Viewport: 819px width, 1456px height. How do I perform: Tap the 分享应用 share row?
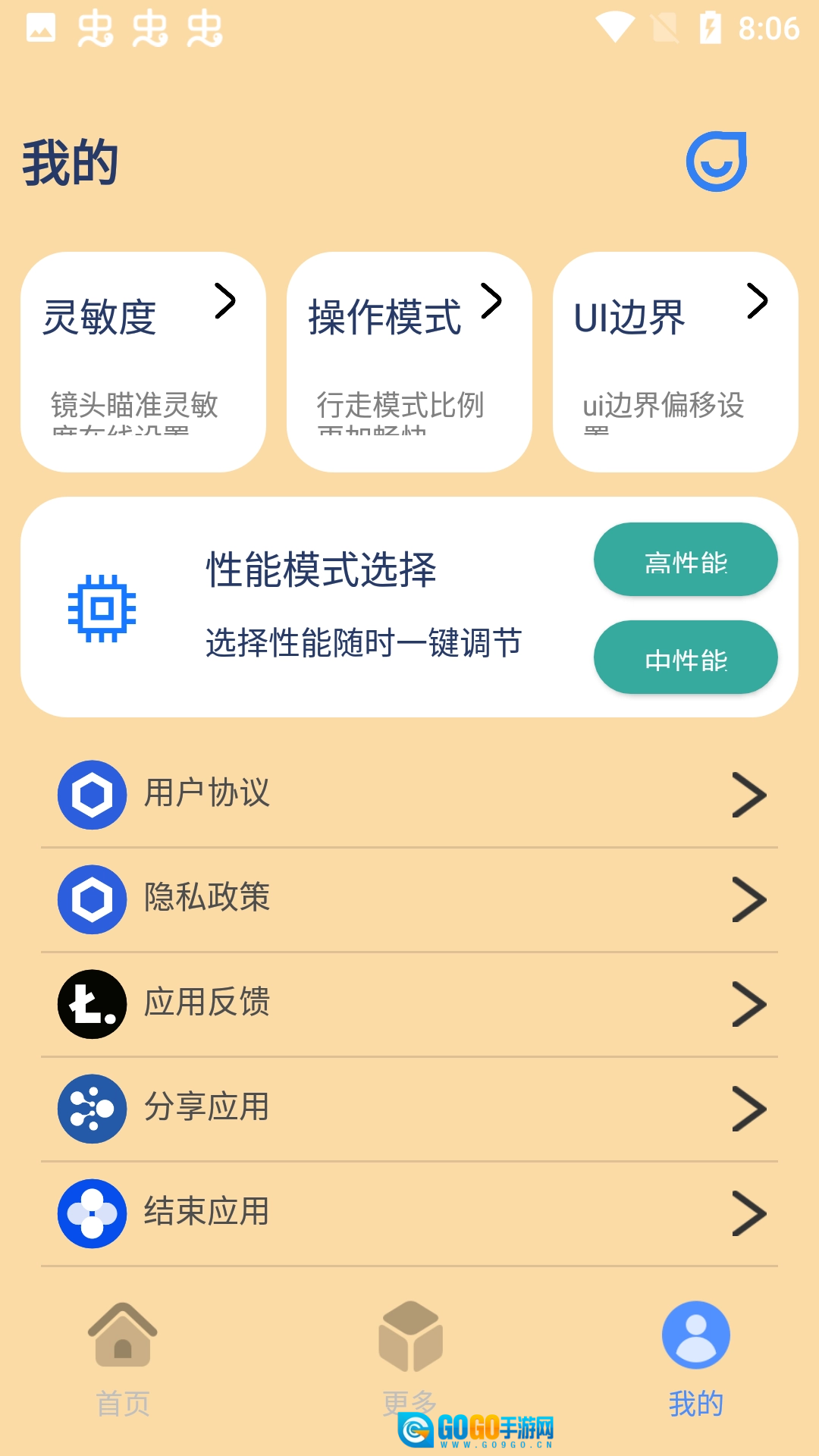pyautogui.click(x=409, y=1109)
